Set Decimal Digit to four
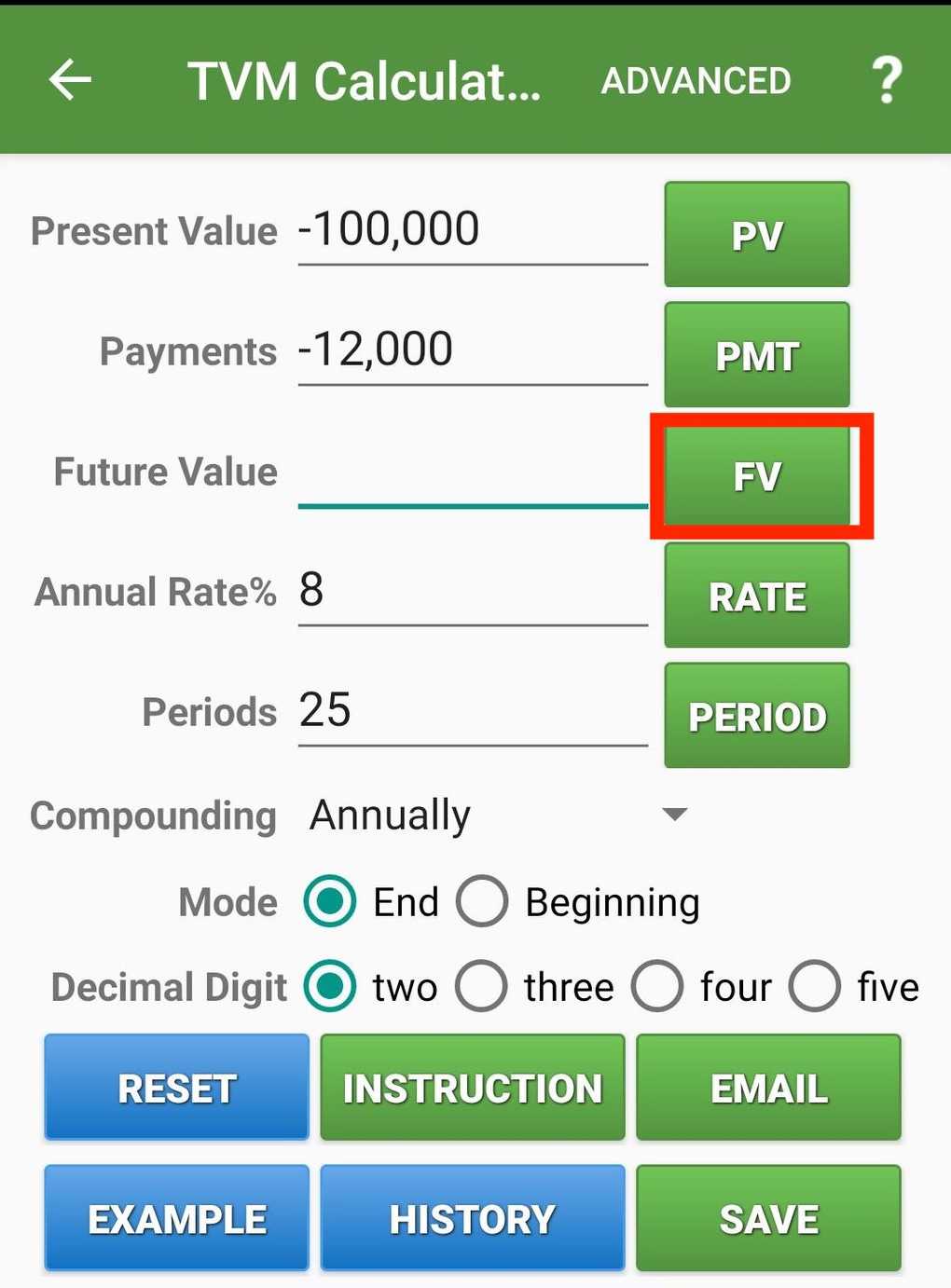 657,985
